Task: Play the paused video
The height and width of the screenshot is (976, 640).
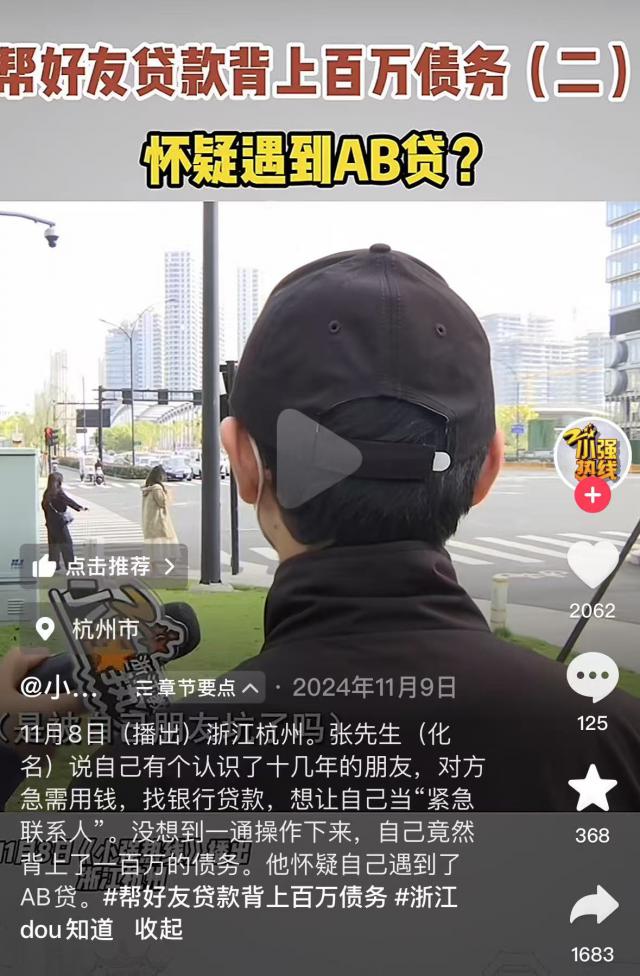Action: pos(318,459)
